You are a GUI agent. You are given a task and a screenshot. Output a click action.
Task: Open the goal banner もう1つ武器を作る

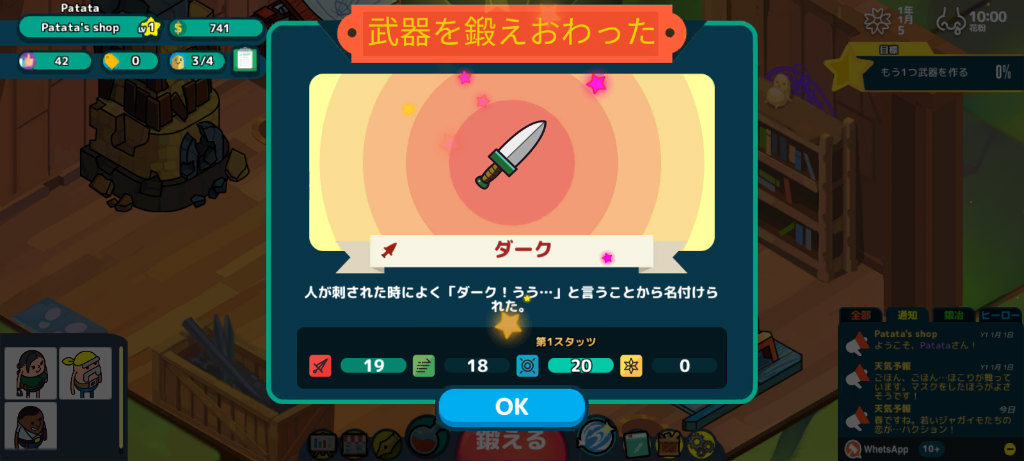click(930, 72)
